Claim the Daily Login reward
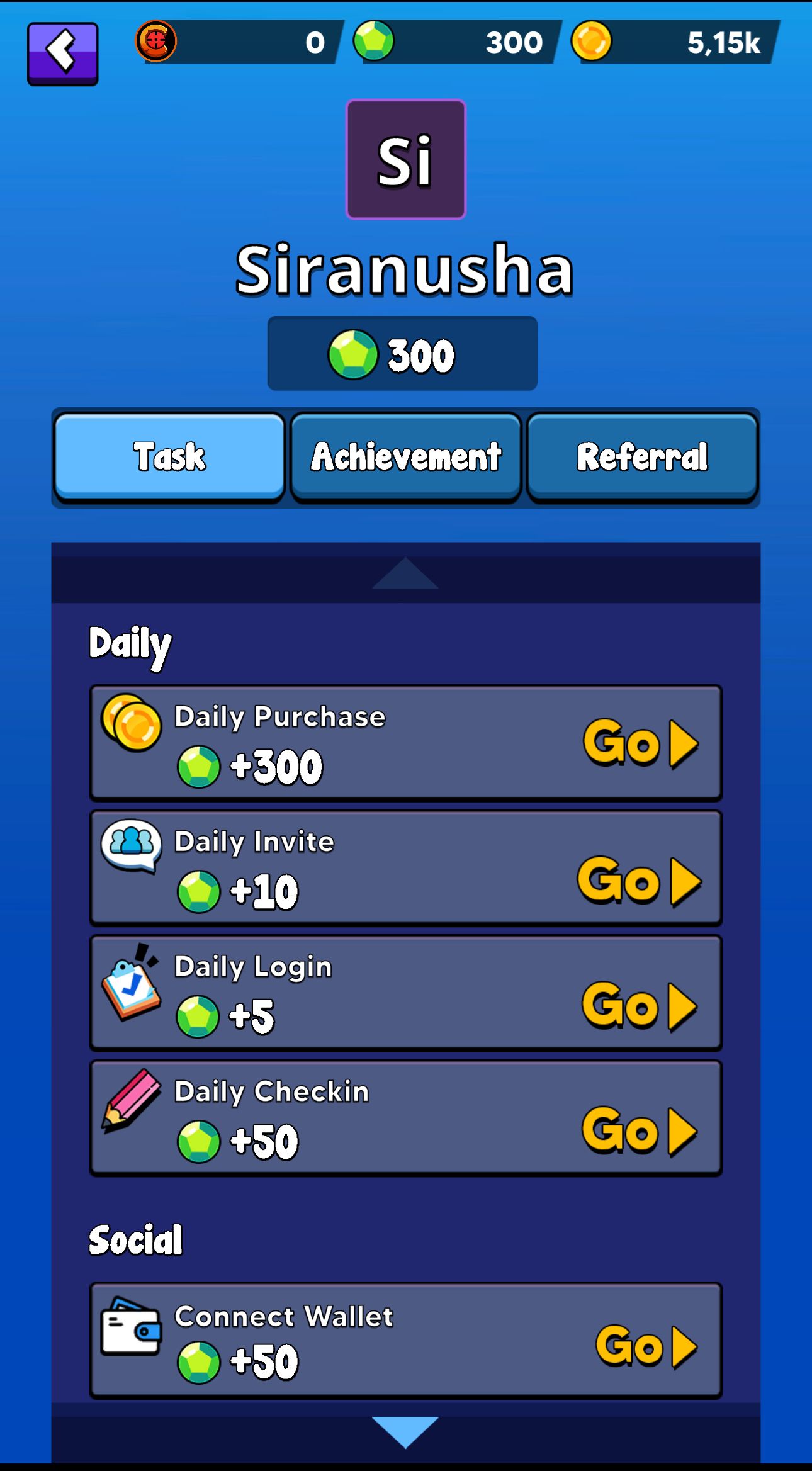 coord(639,1006)
